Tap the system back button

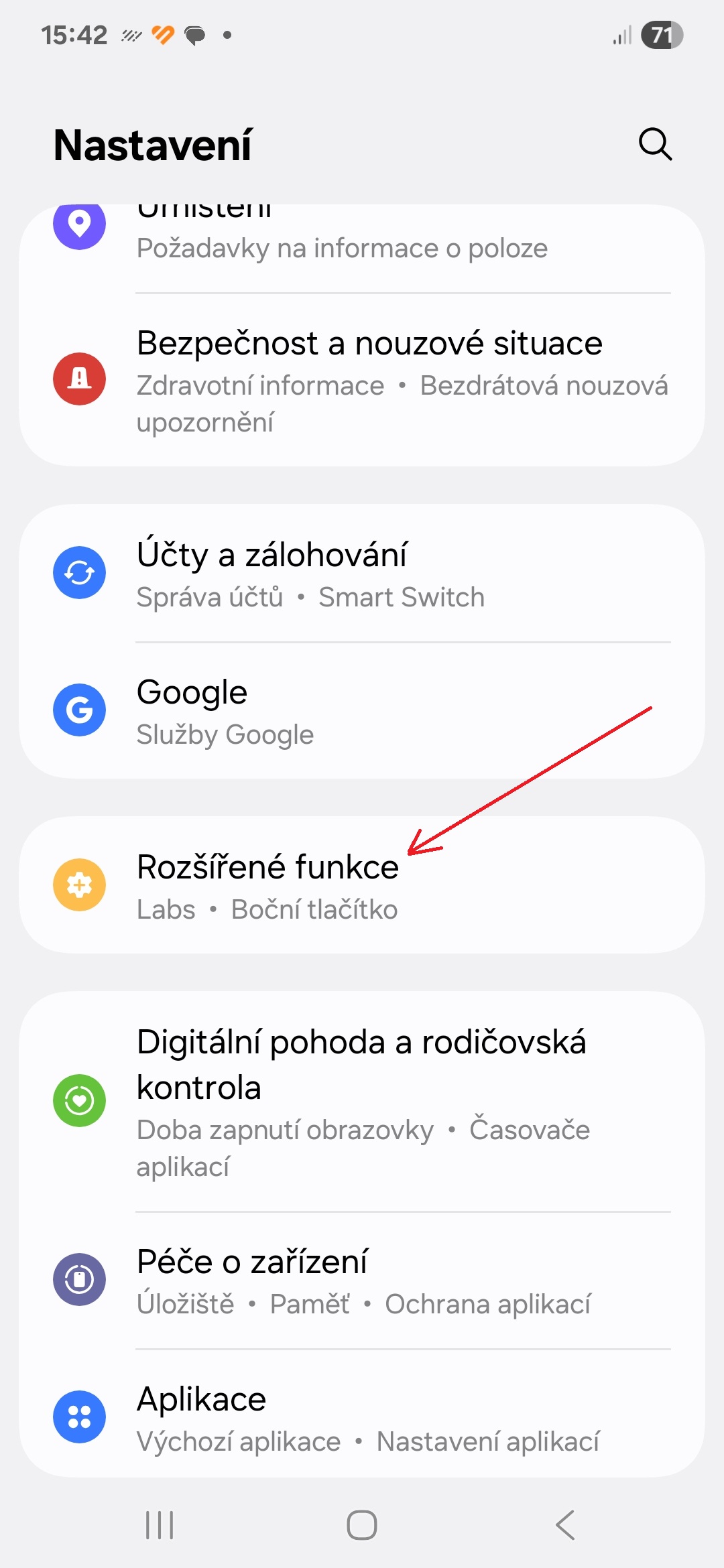point(565,1525)
